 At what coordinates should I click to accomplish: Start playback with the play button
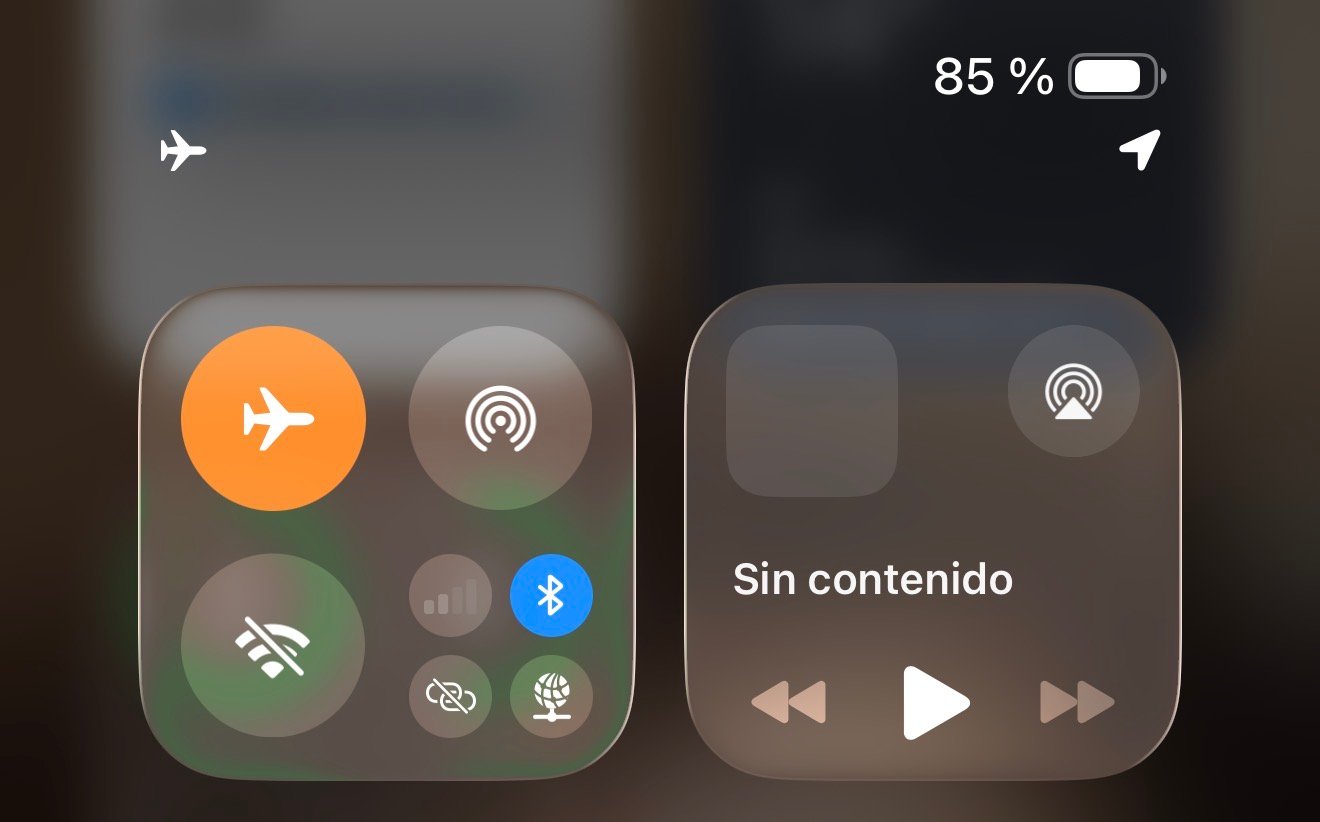coord(935,703)
